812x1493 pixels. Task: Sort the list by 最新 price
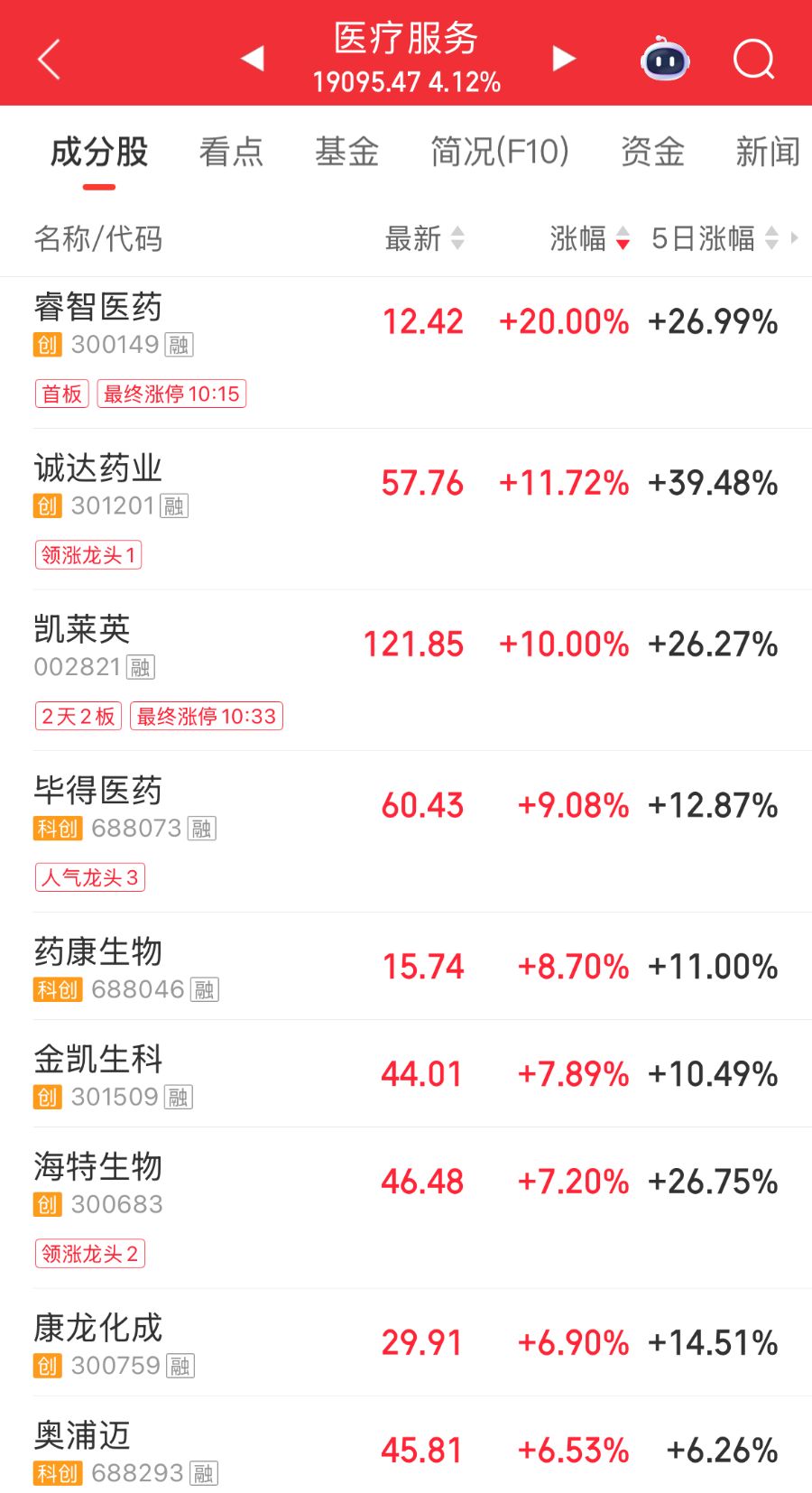coord(424,238)
